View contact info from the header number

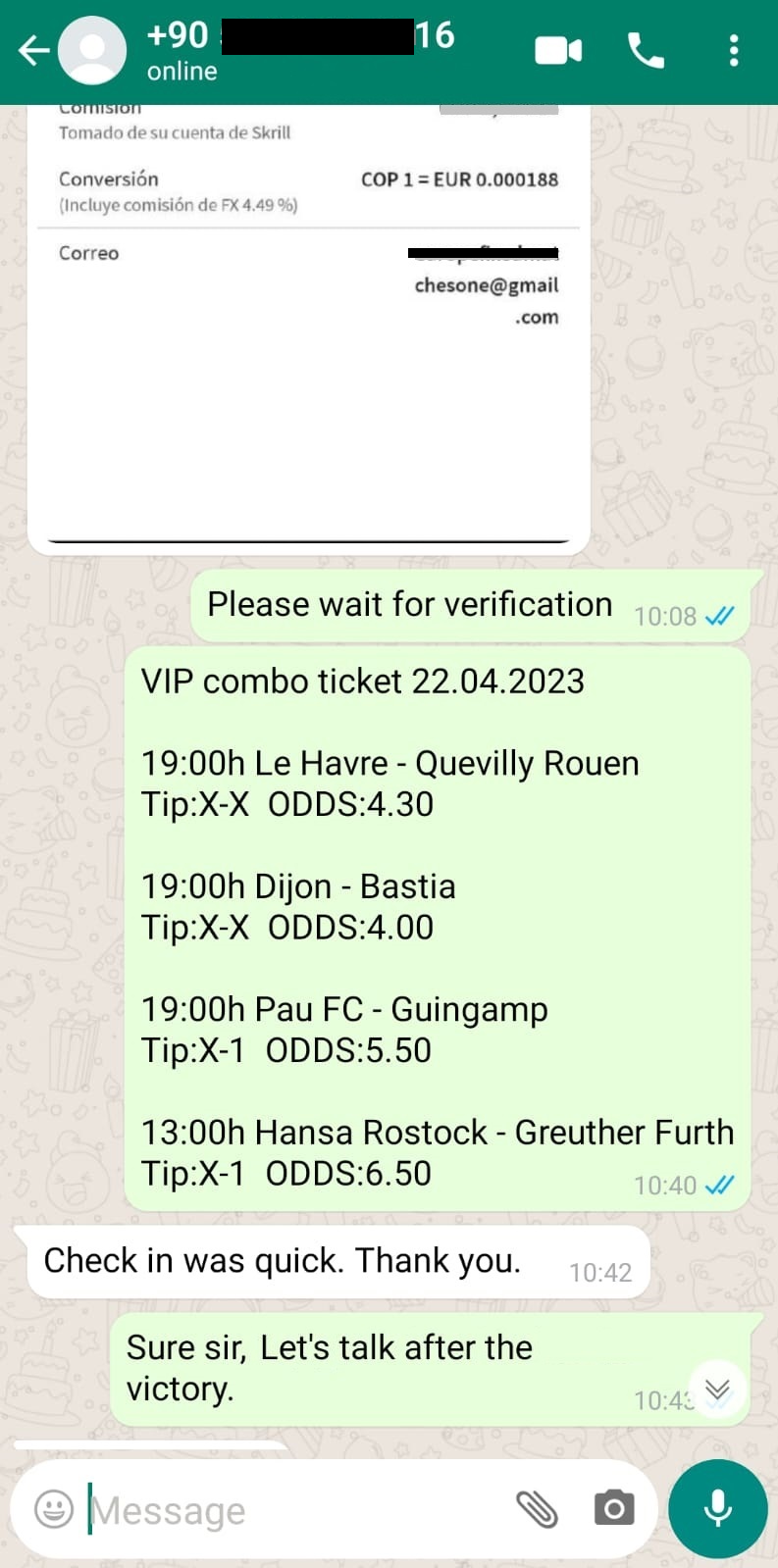pyautogui.click(x=300, y=36)
